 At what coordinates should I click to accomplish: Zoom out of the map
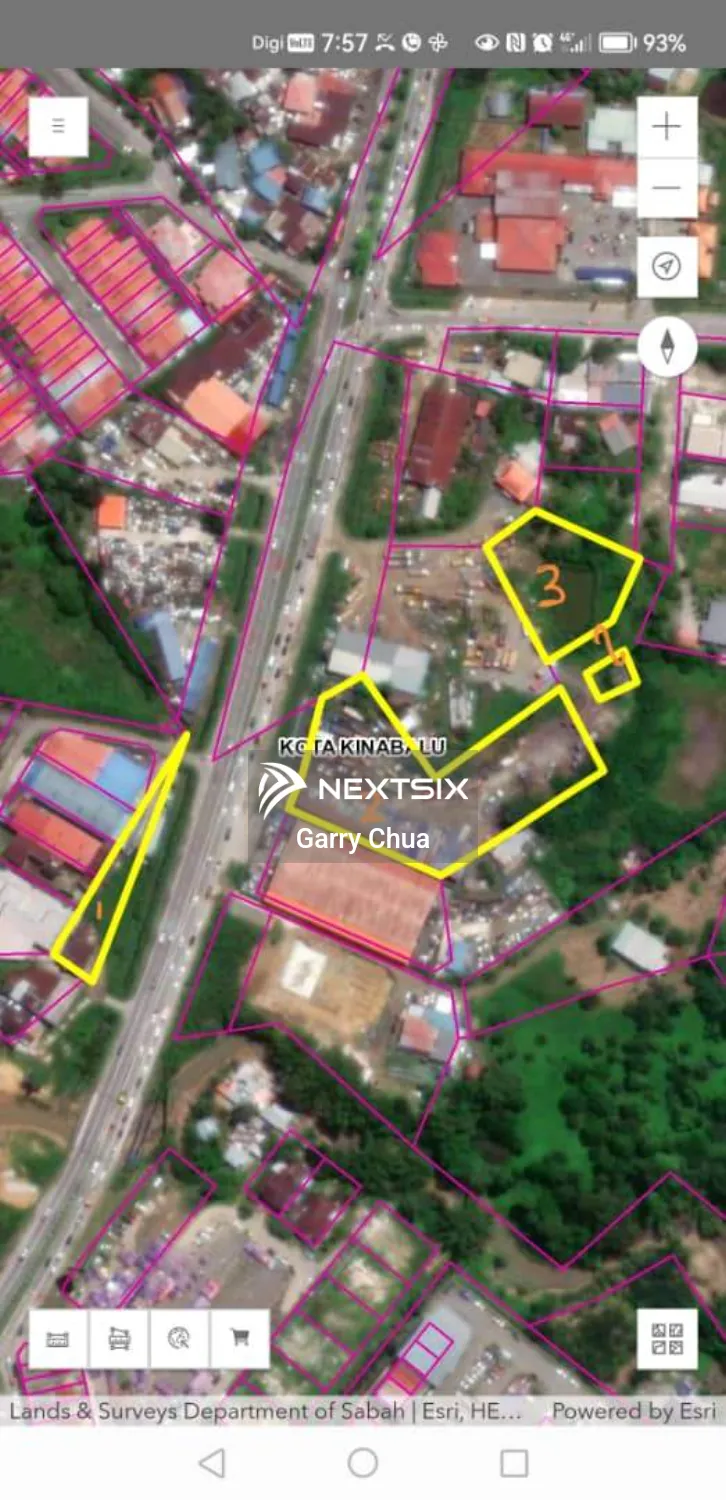point(667,188)
